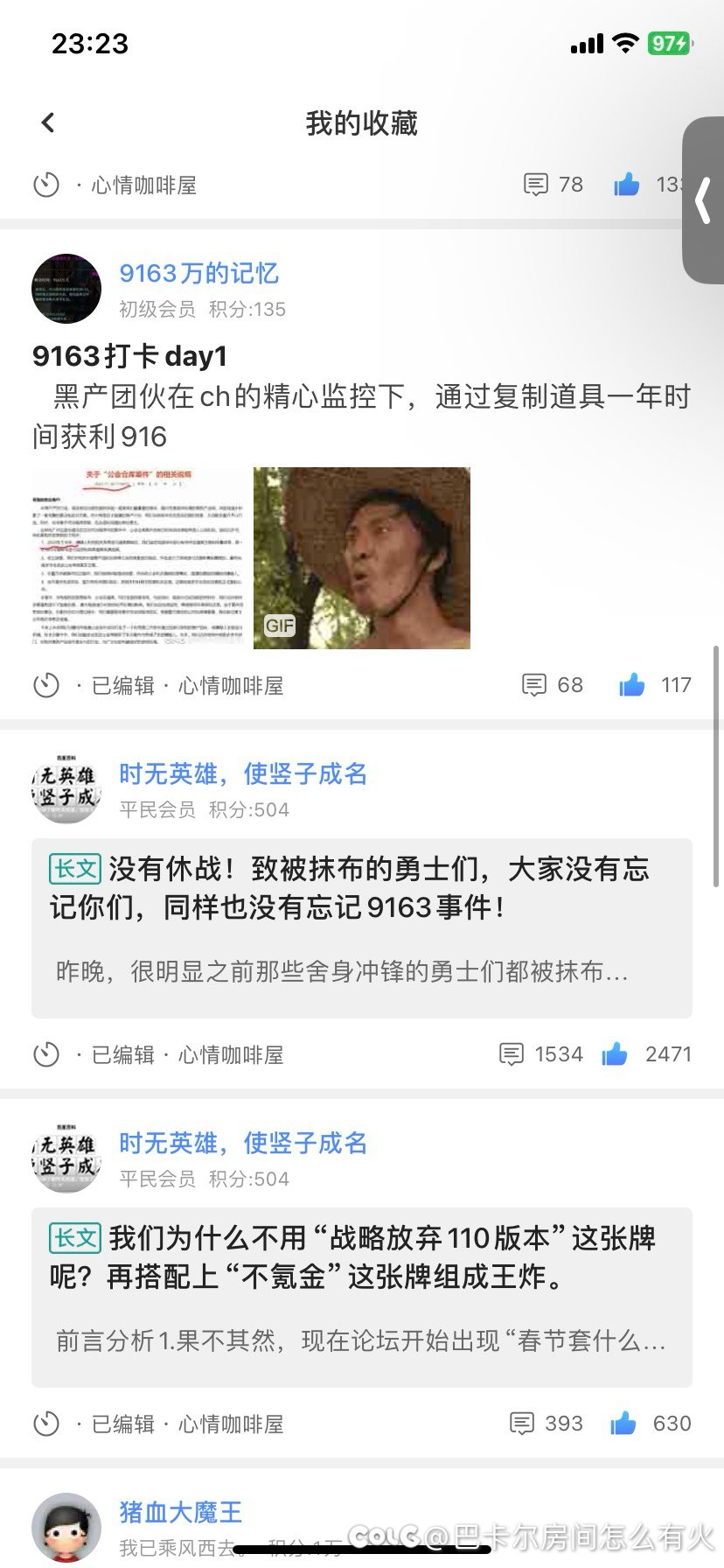Tap the thumbs-up showing 2471 likes
Image resolution: width=724 pixels, height=1568 pixels.
pos(616,1053)
